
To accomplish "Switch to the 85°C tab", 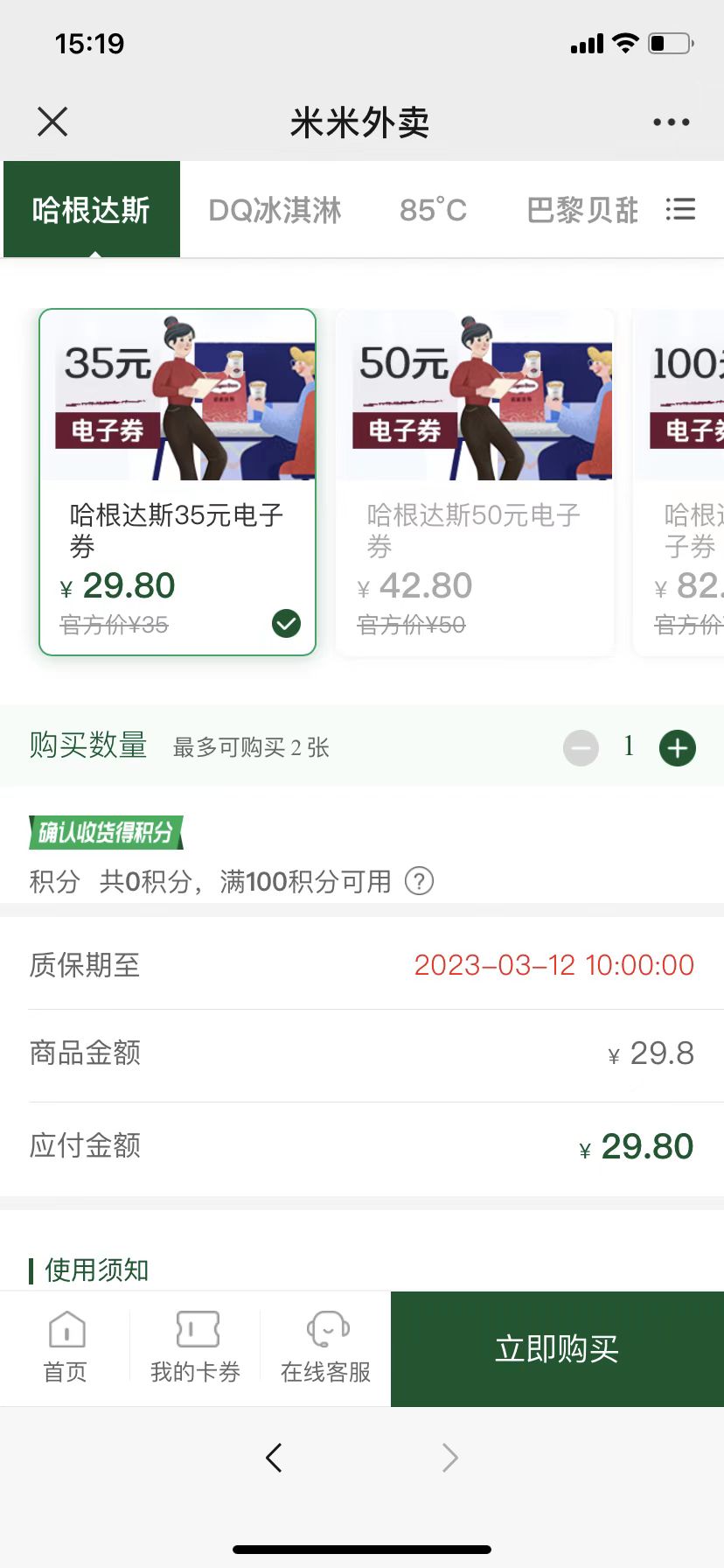I will click(x=433, y=210).
